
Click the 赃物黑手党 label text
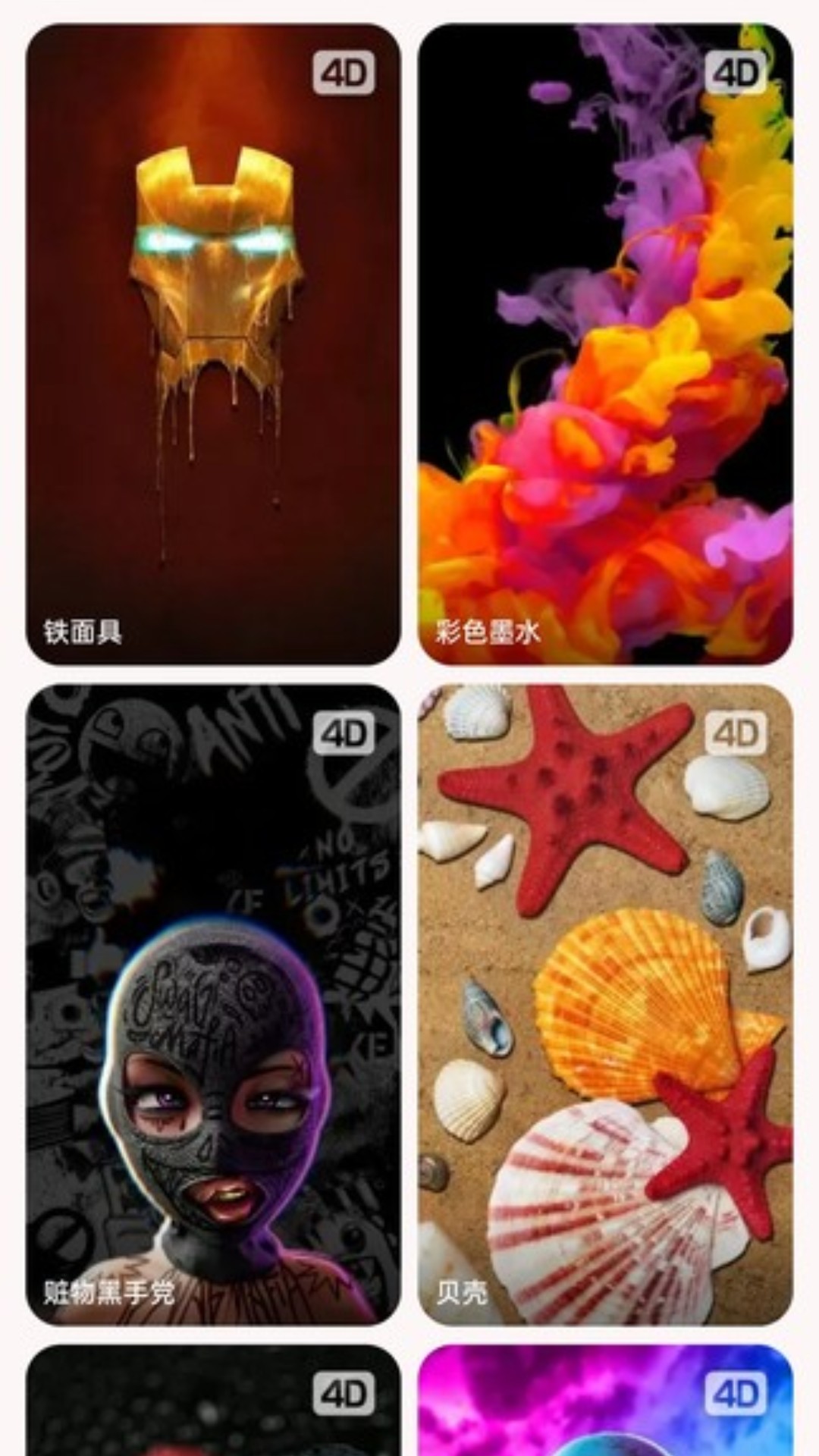click(x=110, y=1294)
